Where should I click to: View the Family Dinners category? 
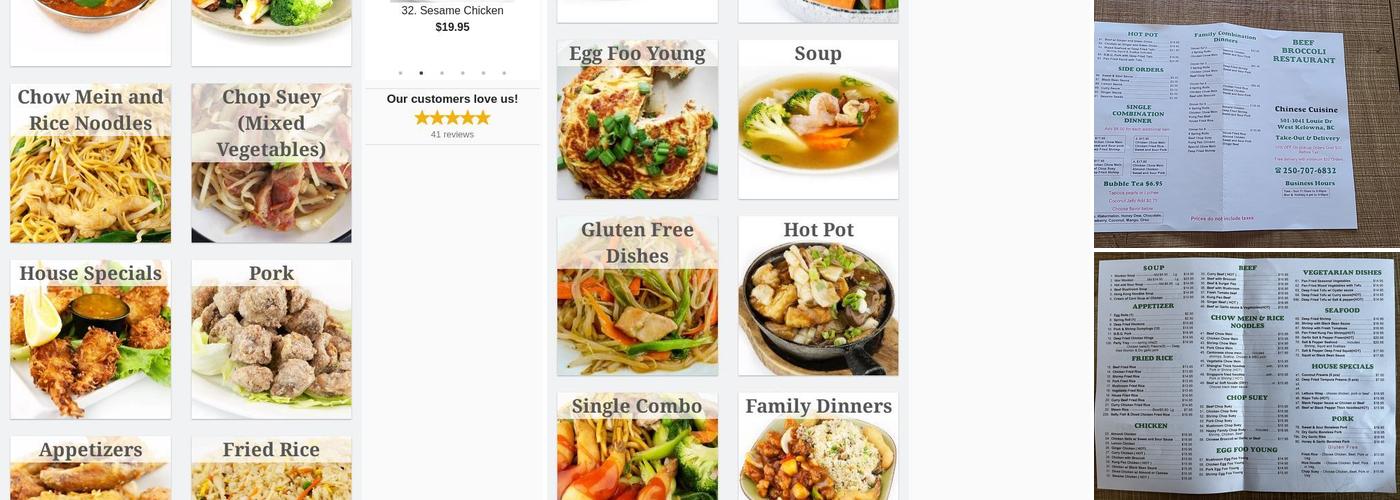(818, 446)
